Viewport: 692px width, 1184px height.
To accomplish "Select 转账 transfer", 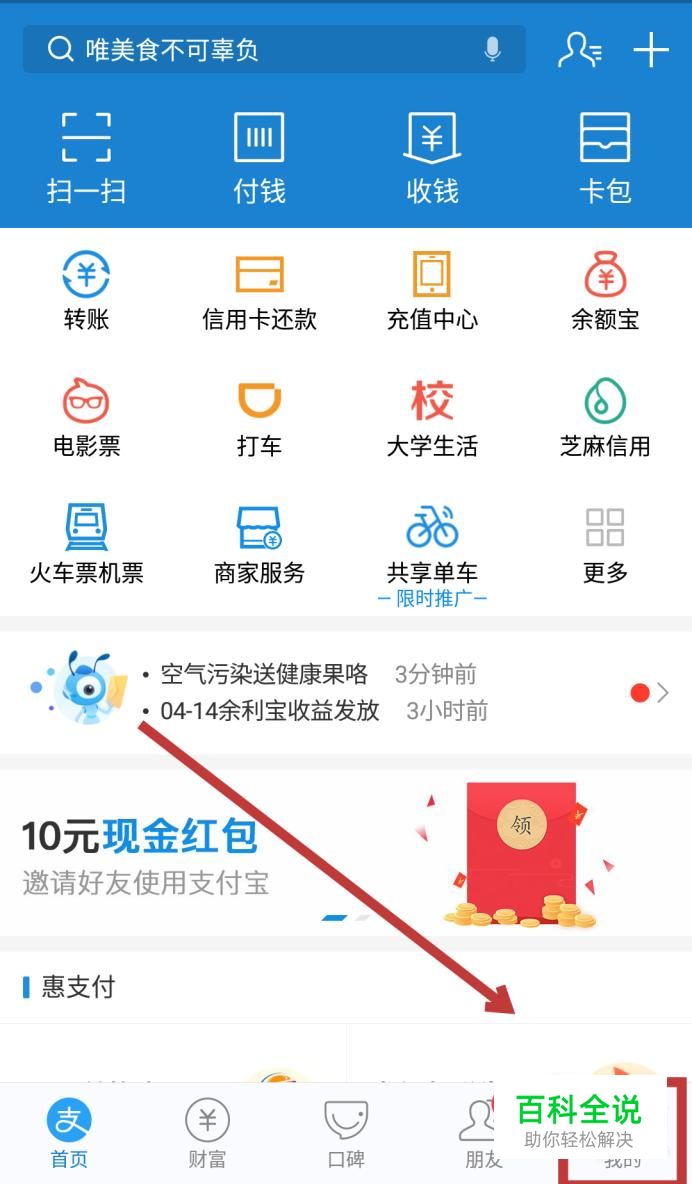I will click(x=86, y=291).
